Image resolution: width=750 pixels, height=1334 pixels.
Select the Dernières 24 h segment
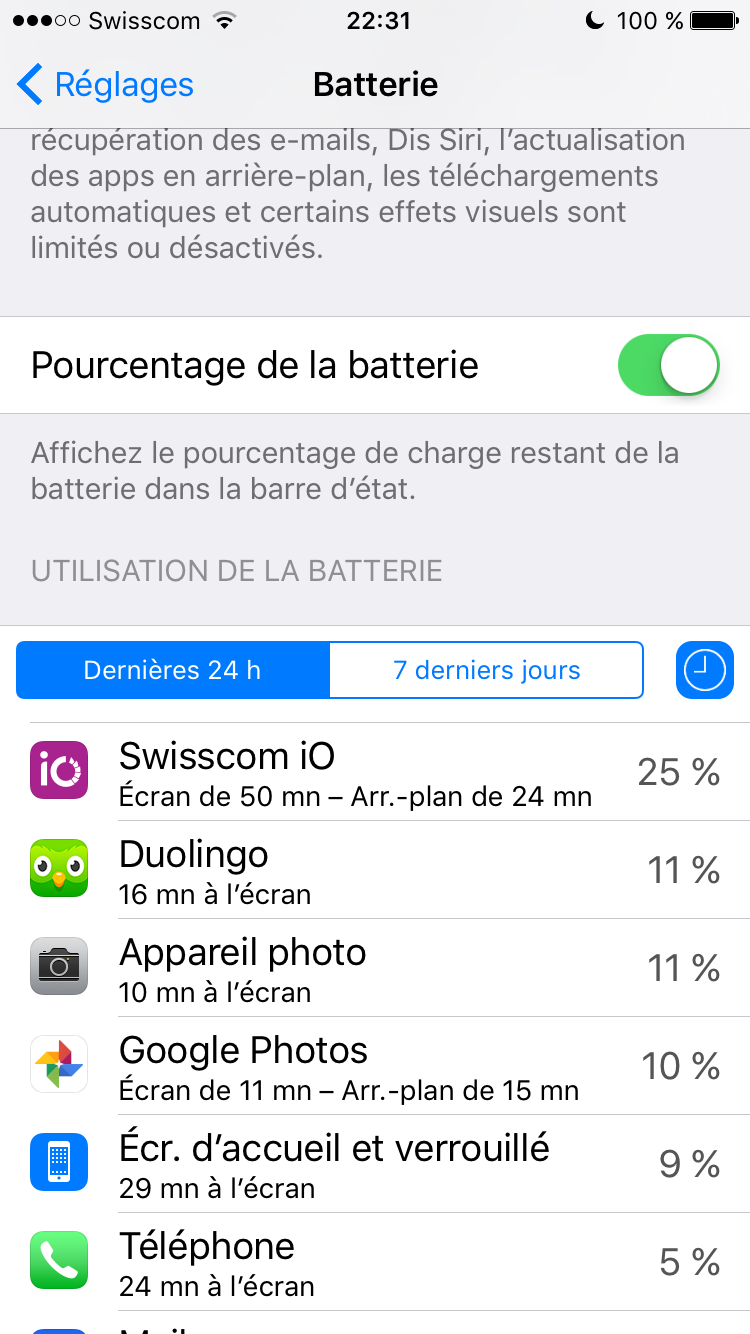172,670
